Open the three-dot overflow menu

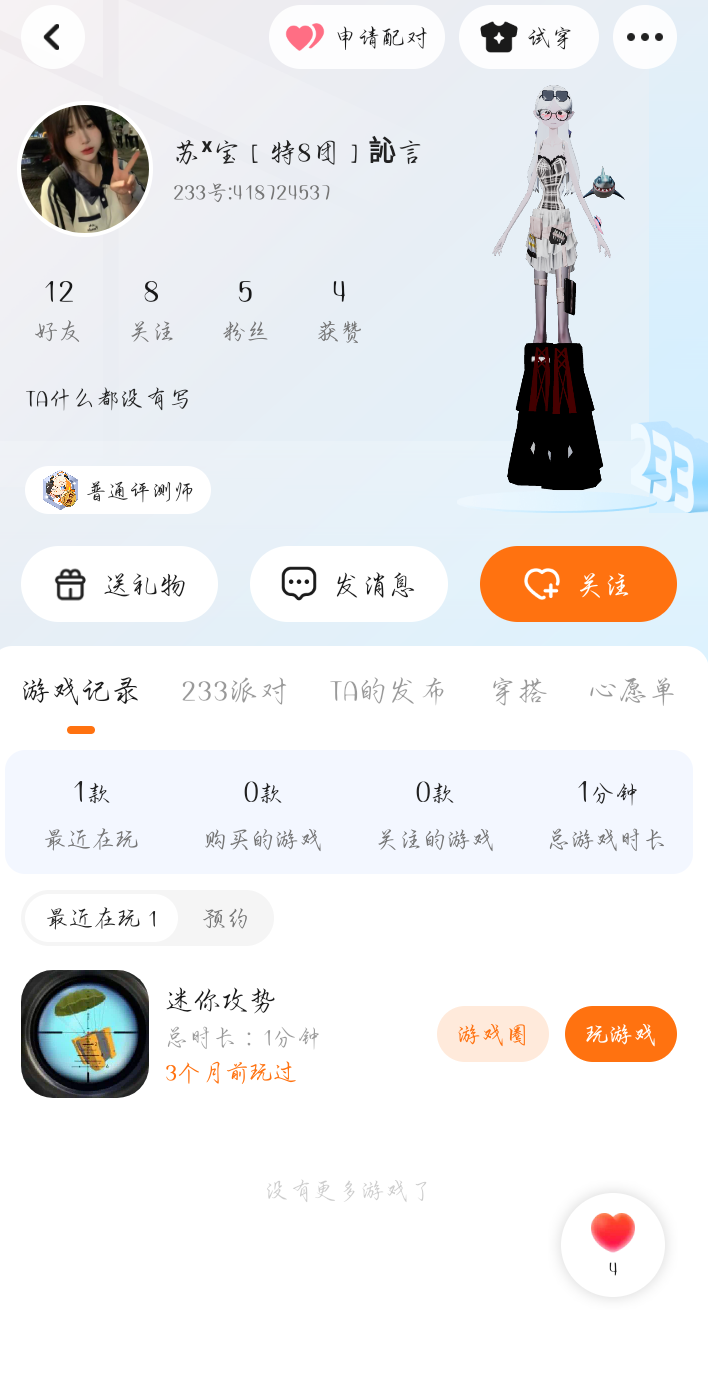(644, 38)
